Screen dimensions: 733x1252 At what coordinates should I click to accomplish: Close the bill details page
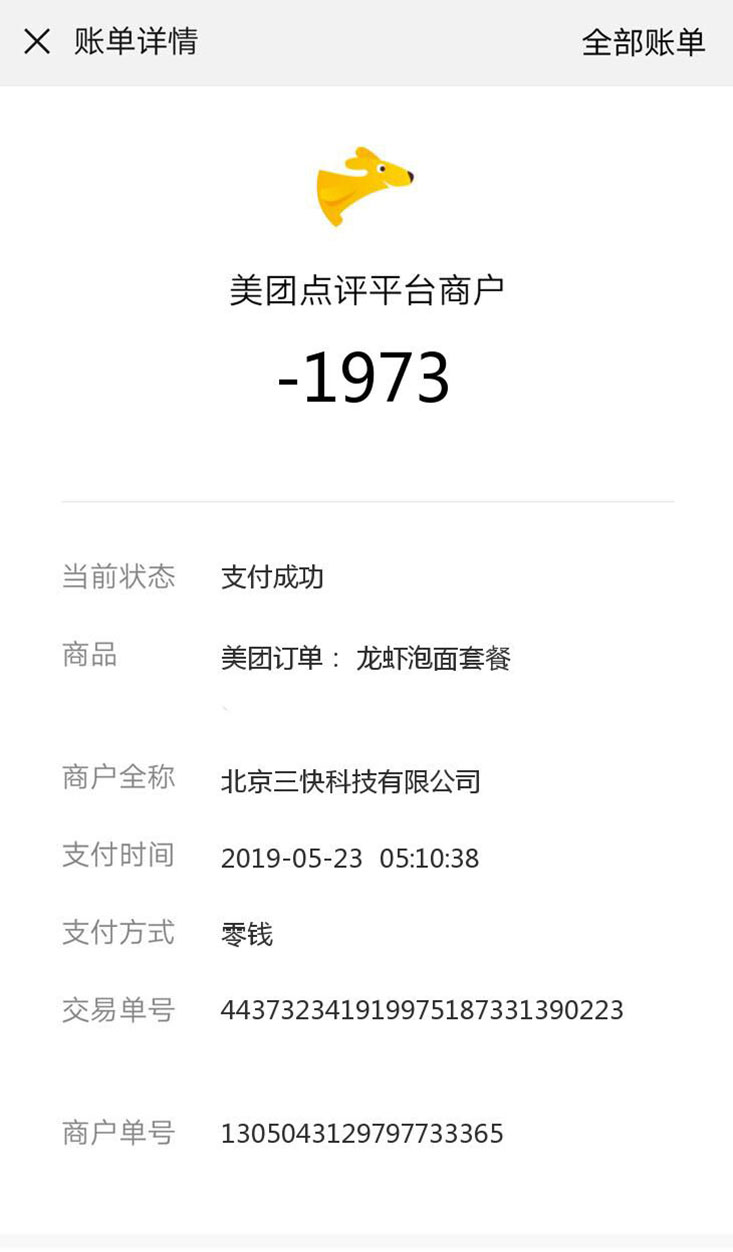tap(37, 42)
